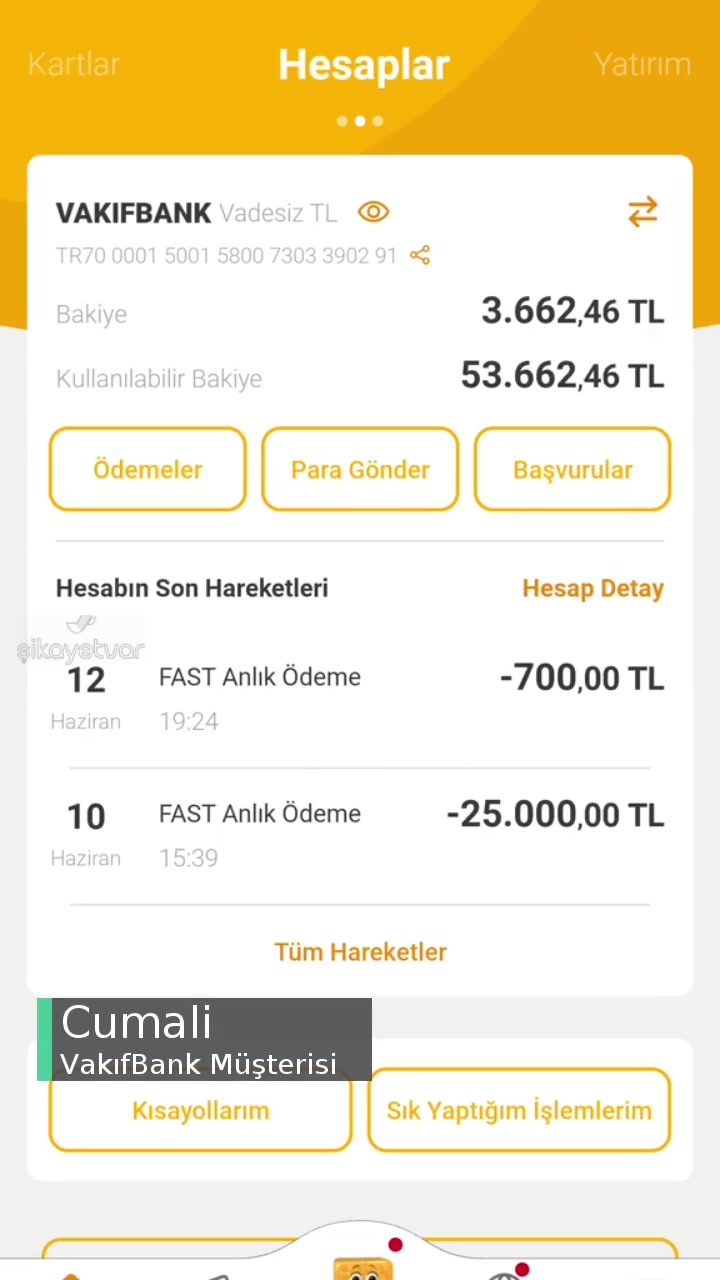The height and width of the screenshot is (1280, 720).
Task: Open Sık Yaptığım İşlemlerim
Action: pyautogui.click(x=519, y=1110)
